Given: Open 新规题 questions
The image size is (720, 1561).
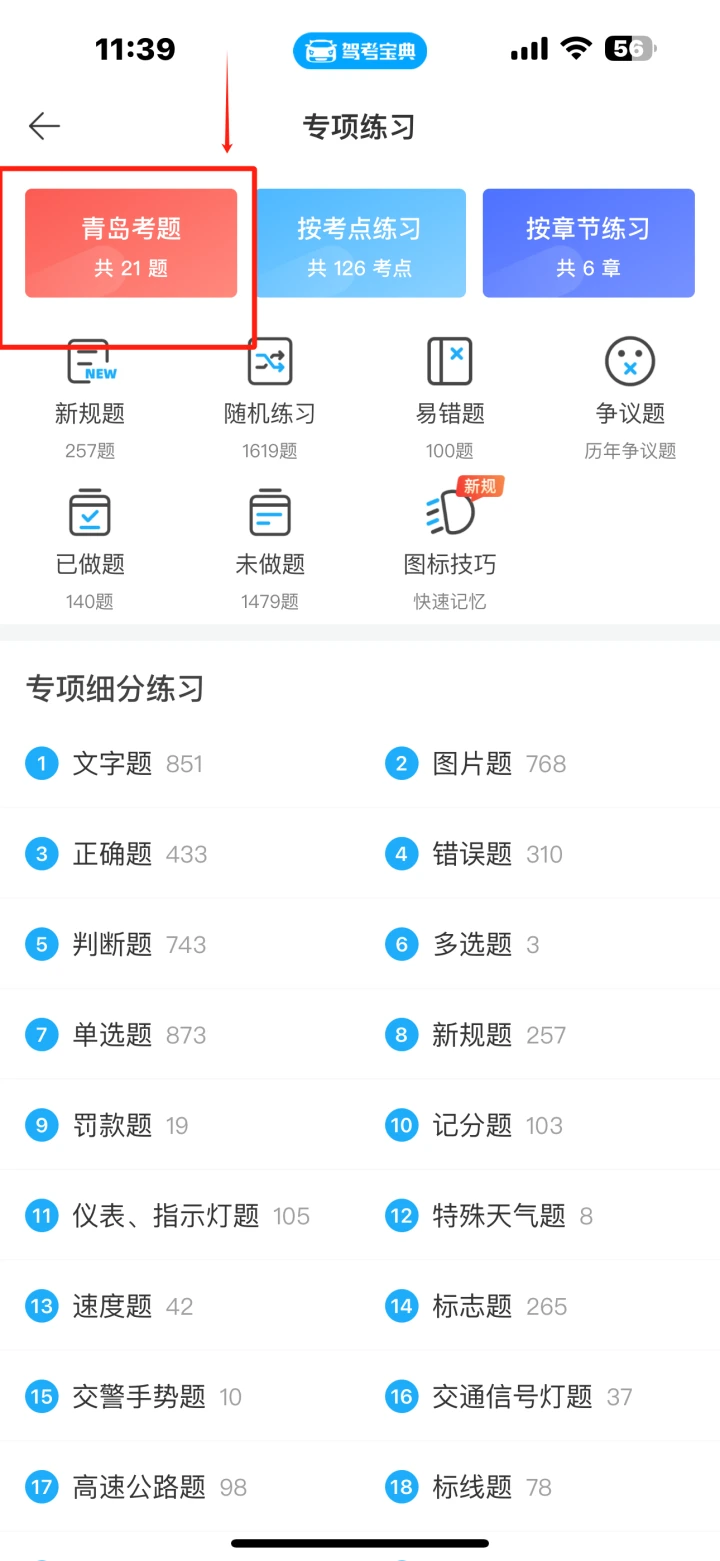Looking at the screenshot, I should click(x=90, y=398).
